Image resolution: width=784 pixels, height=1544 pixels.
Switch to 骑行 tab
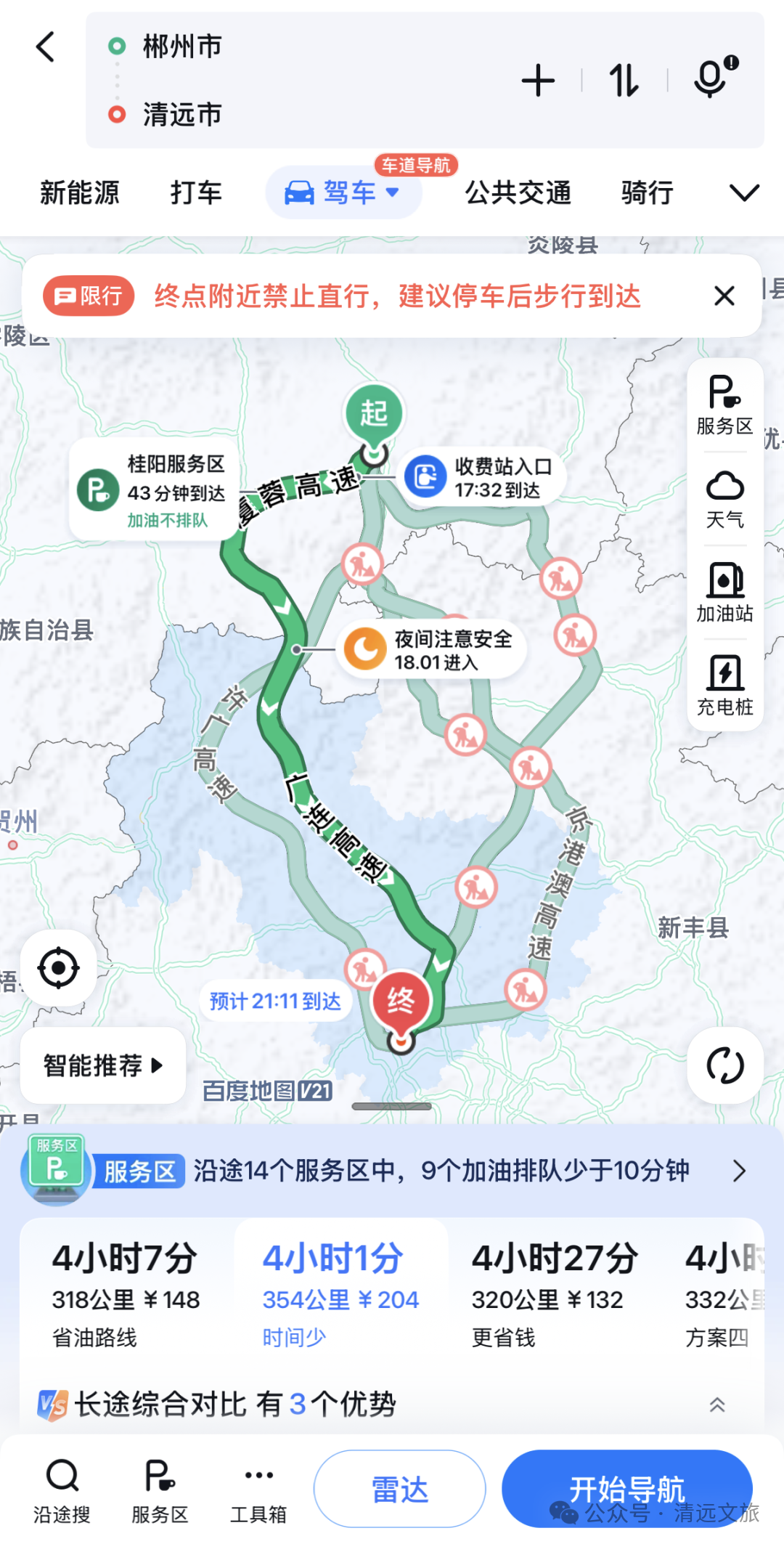tap(647, 193)
